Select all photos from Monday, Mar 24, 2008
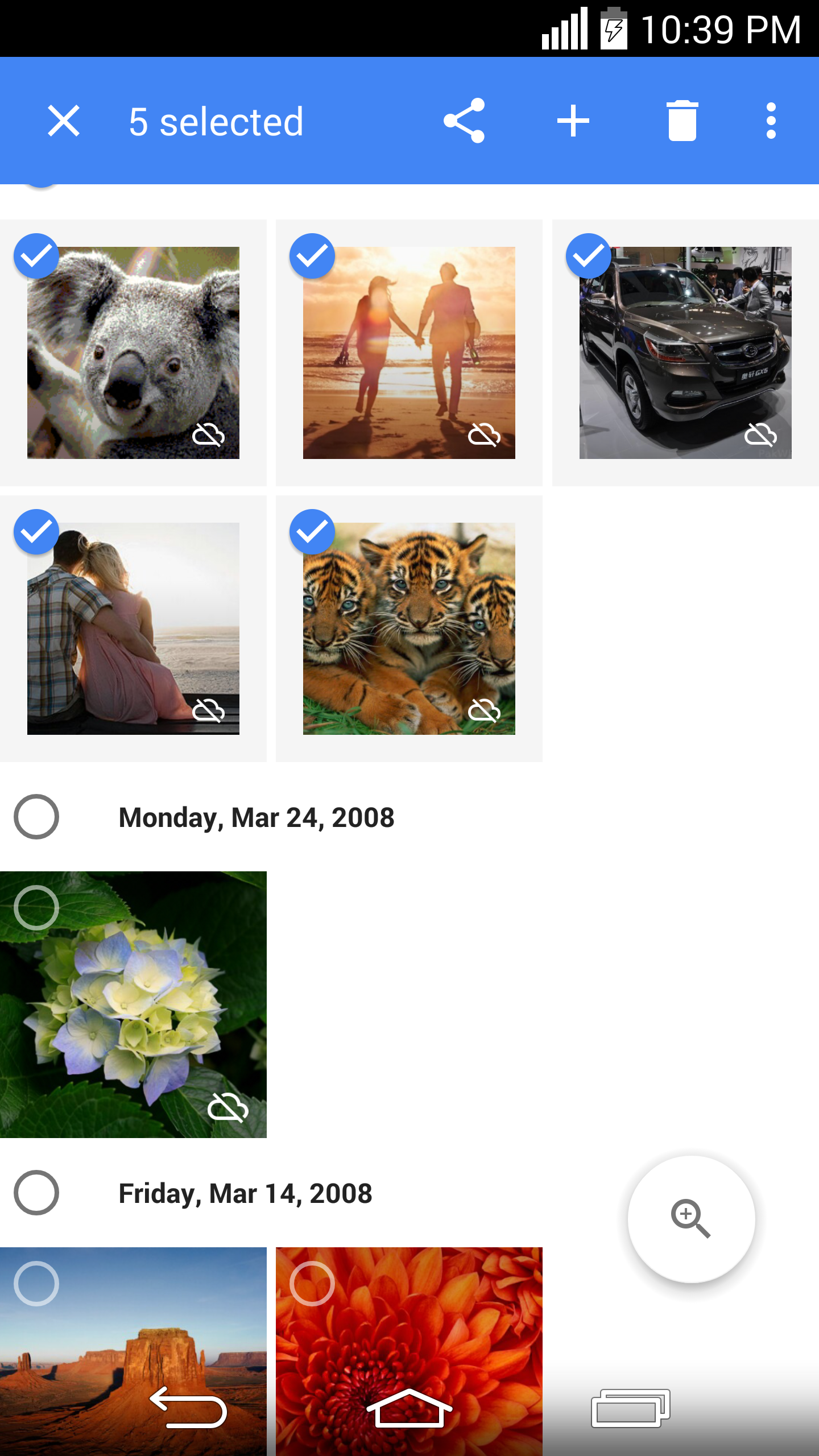Screen dimensions: 819x1456 36,817
